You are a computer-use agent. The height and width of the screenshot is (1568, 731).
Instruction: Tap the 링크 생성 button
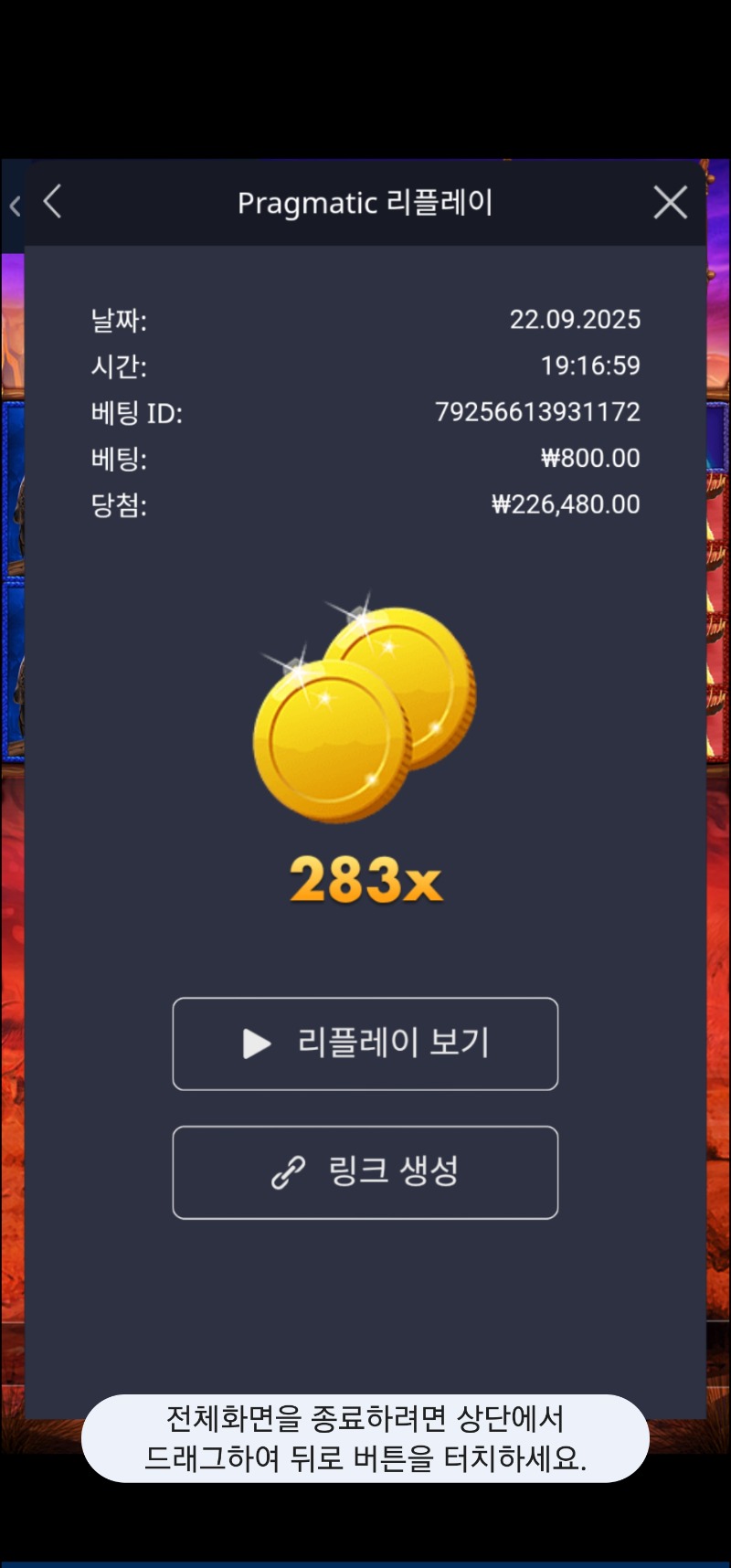pyautogui.click(x=365, y=1172)
